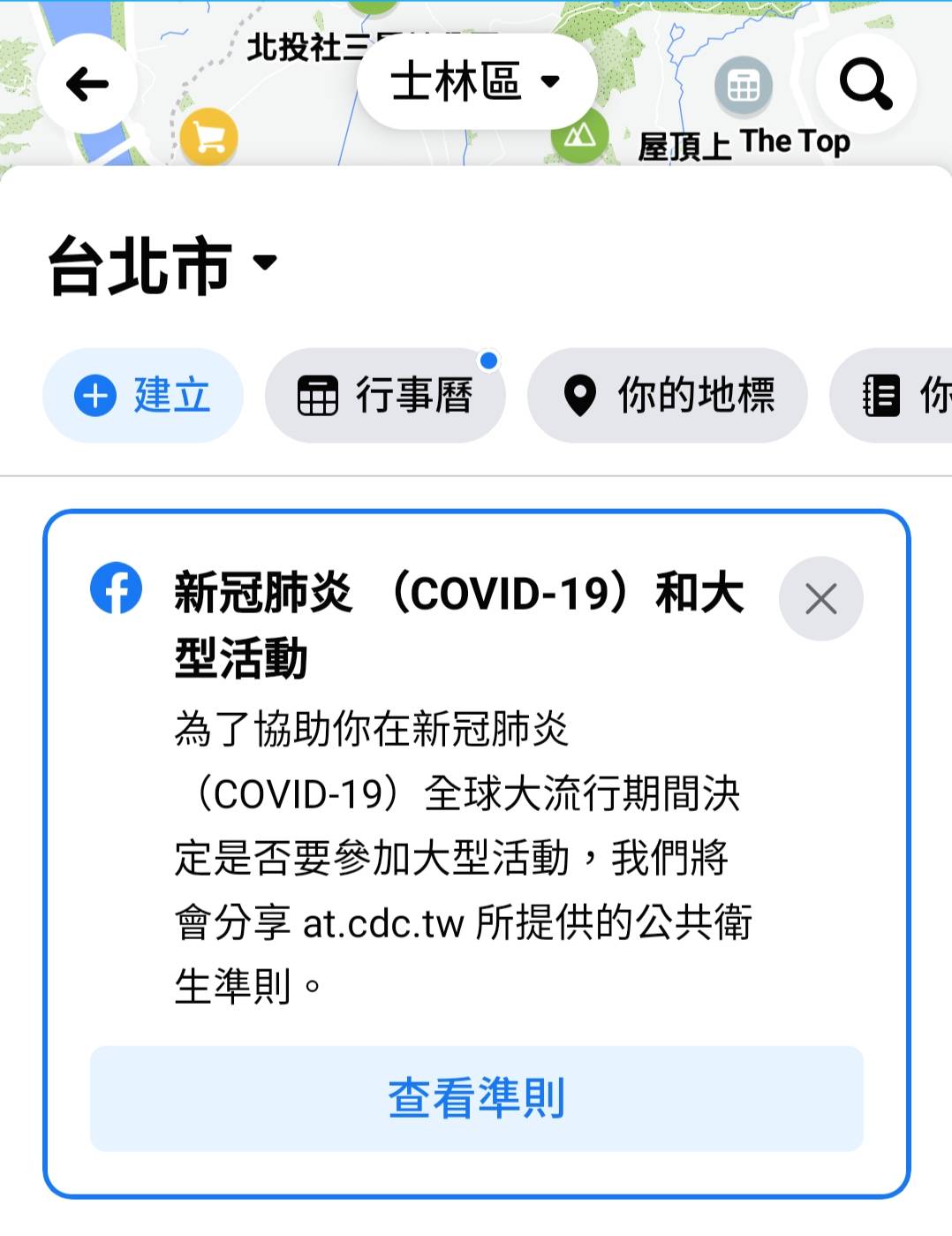952x1236 pixels.
Task: Open the 行事曆 calendar chip
Action: (x=385, y=395)
